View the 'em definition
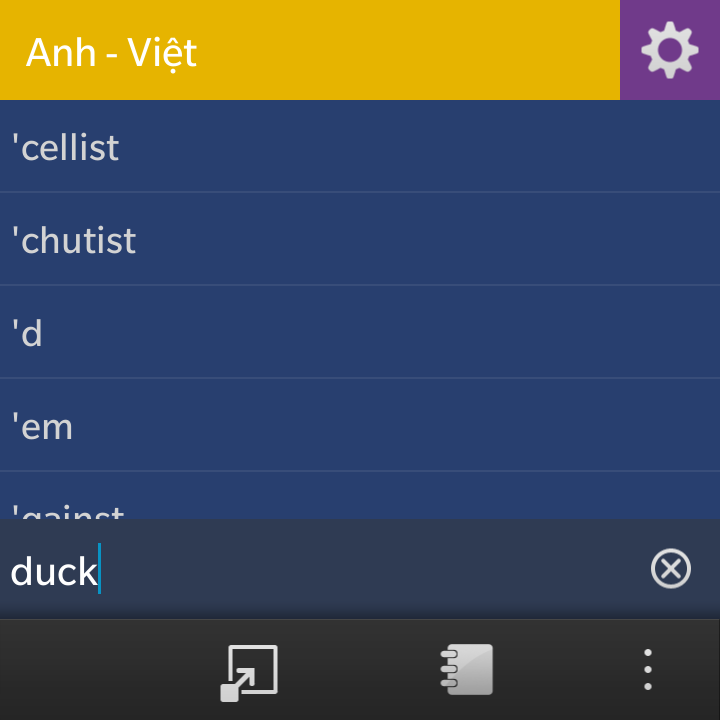 [360, 426]
